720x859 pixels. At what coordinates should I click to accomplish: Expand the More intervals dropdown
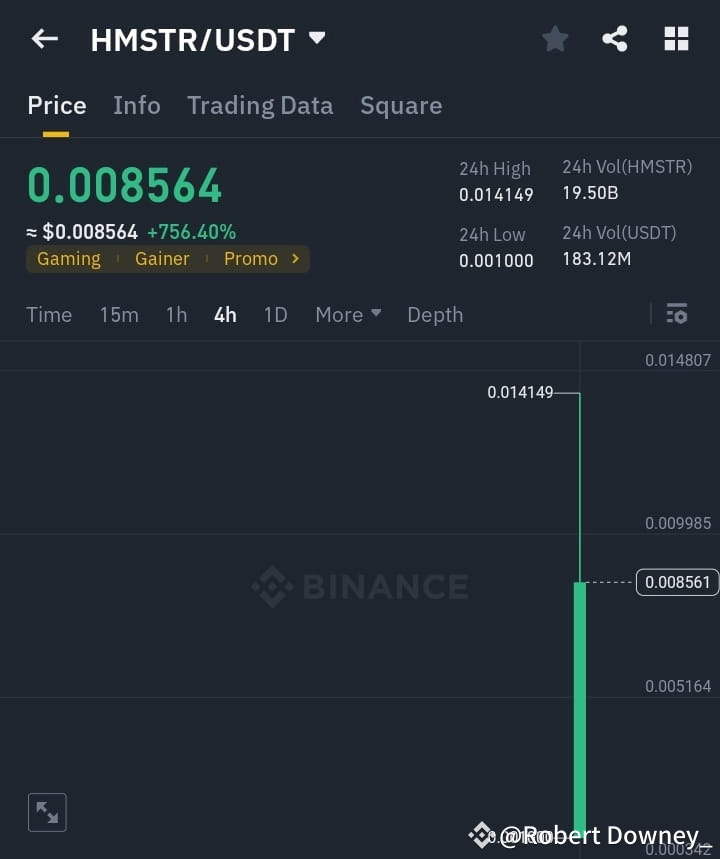coord(347,314)
